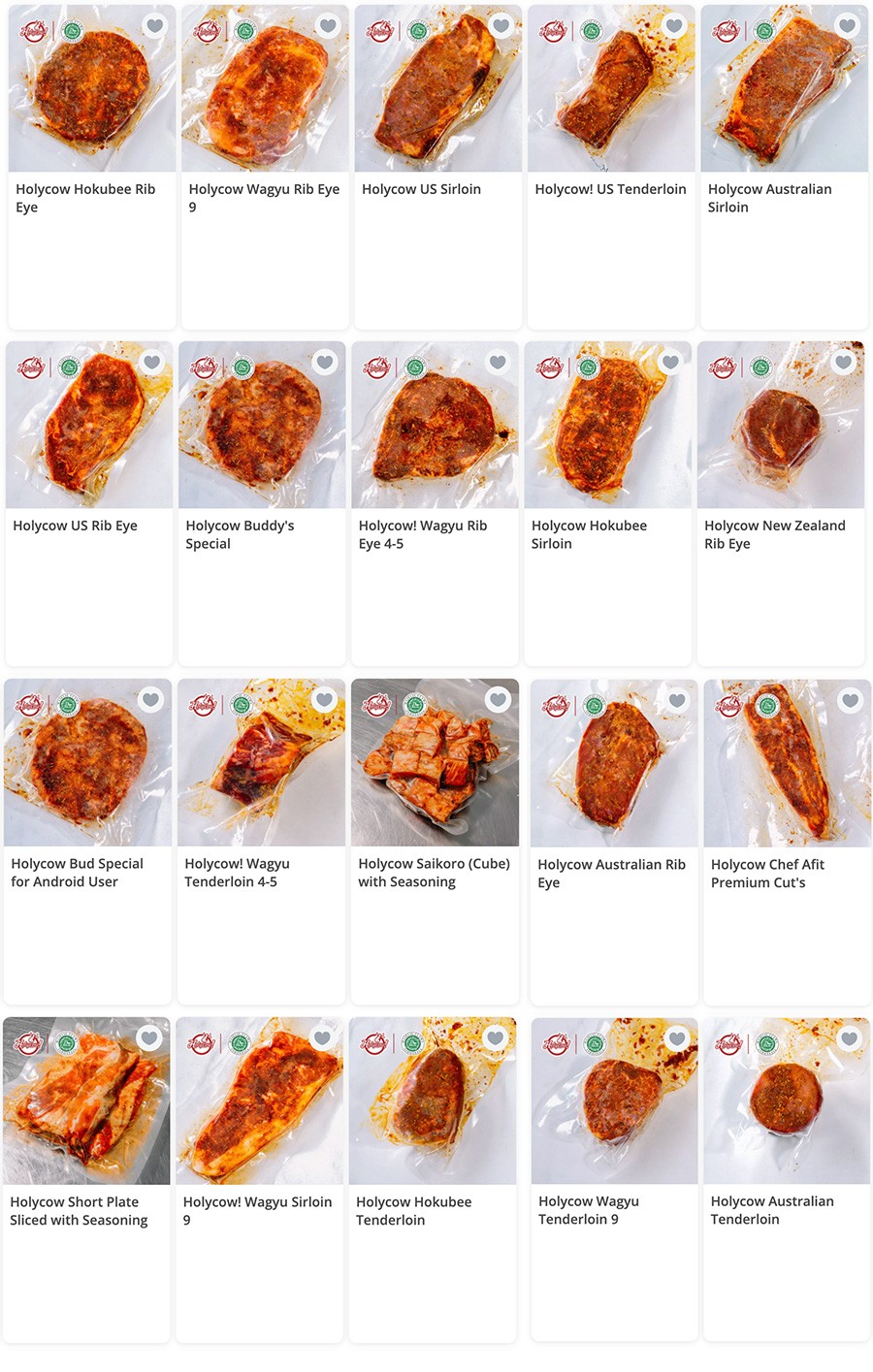The height and width of the screenshot is (1372, 873).
Task: Favorite the Holycow Wagyu Rib Eye 9
Action: pos(328,26)
